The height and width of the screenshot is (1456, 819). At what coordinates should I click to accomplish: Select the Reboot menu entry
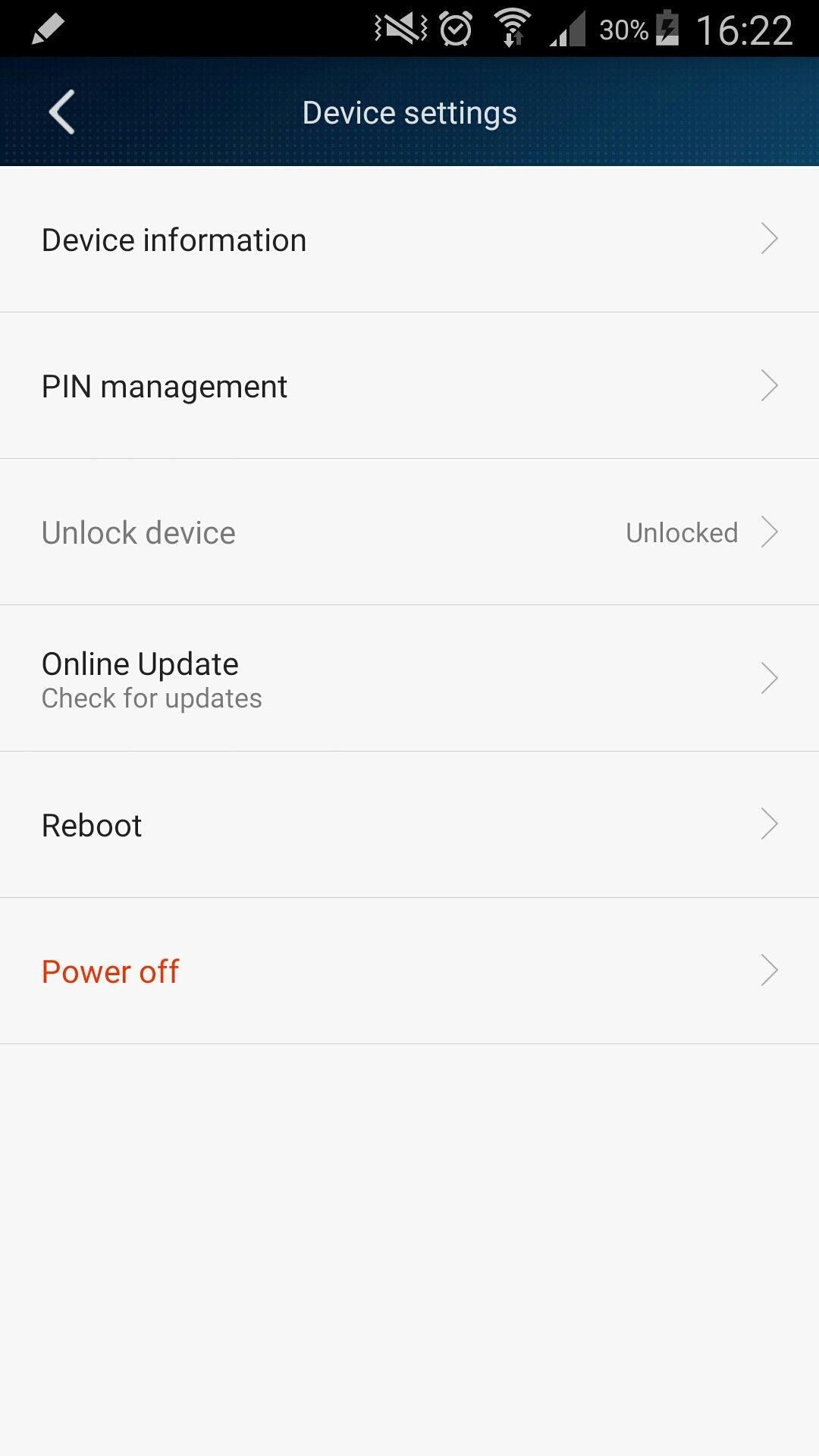pyautogui.click(x=303, y=824)
